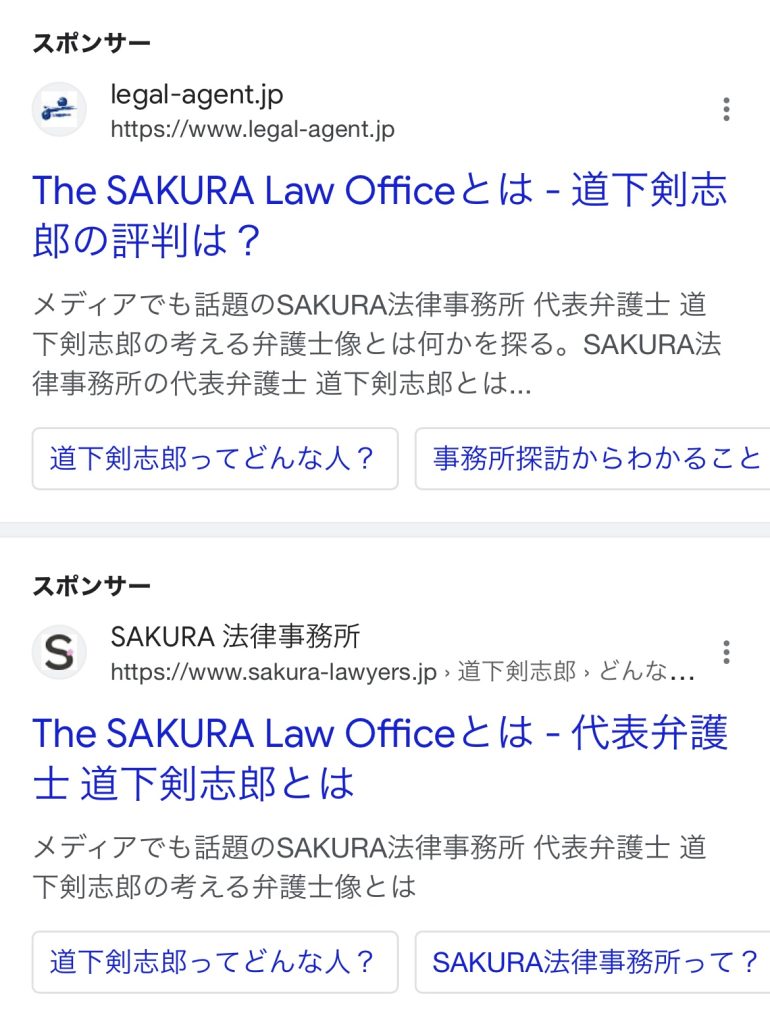Screen dimensions: 770x1024
Task: Visit the legal-agent.jp site header
Action: tap(250, 111)
